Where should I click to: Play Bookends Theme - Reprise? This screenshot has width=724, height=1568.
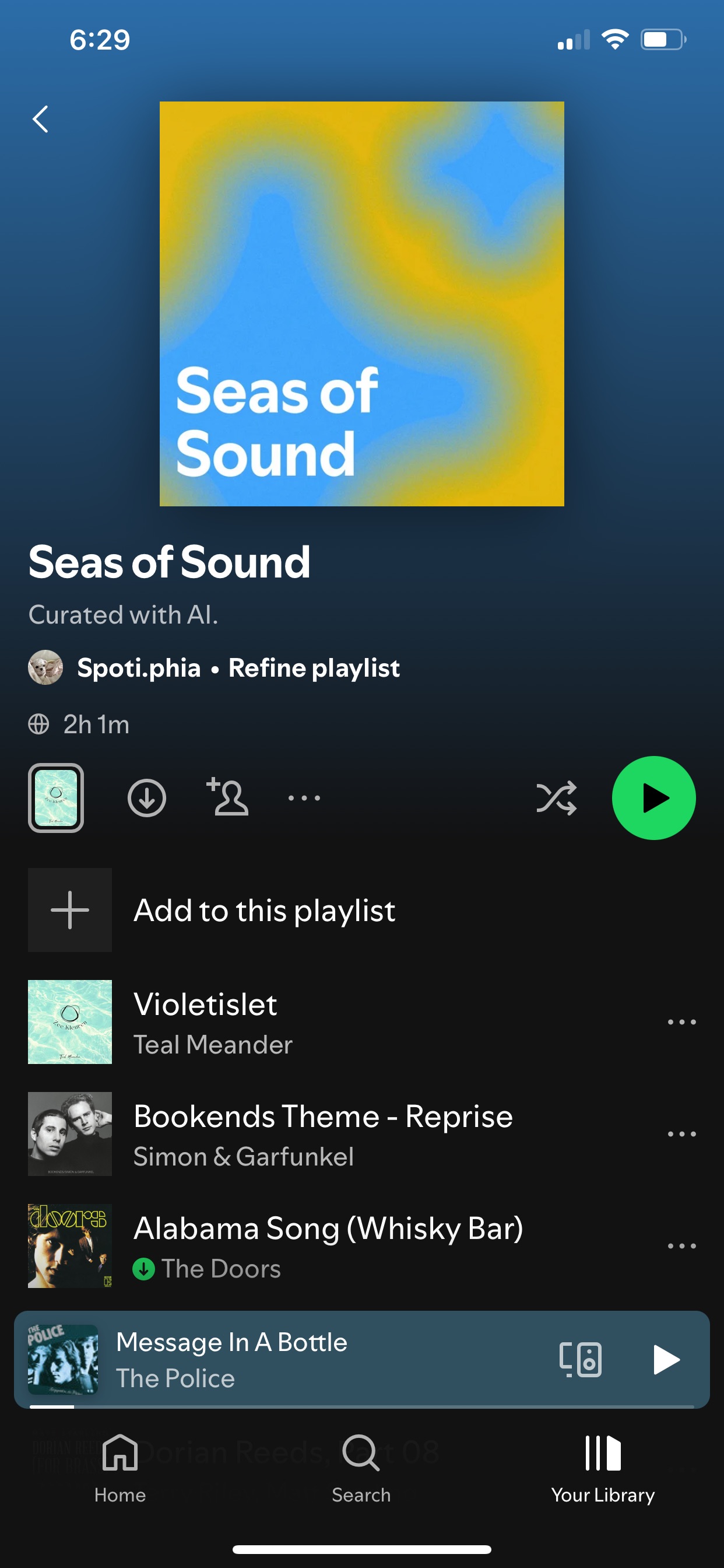pyautogui.click(x=322, y=1133)
